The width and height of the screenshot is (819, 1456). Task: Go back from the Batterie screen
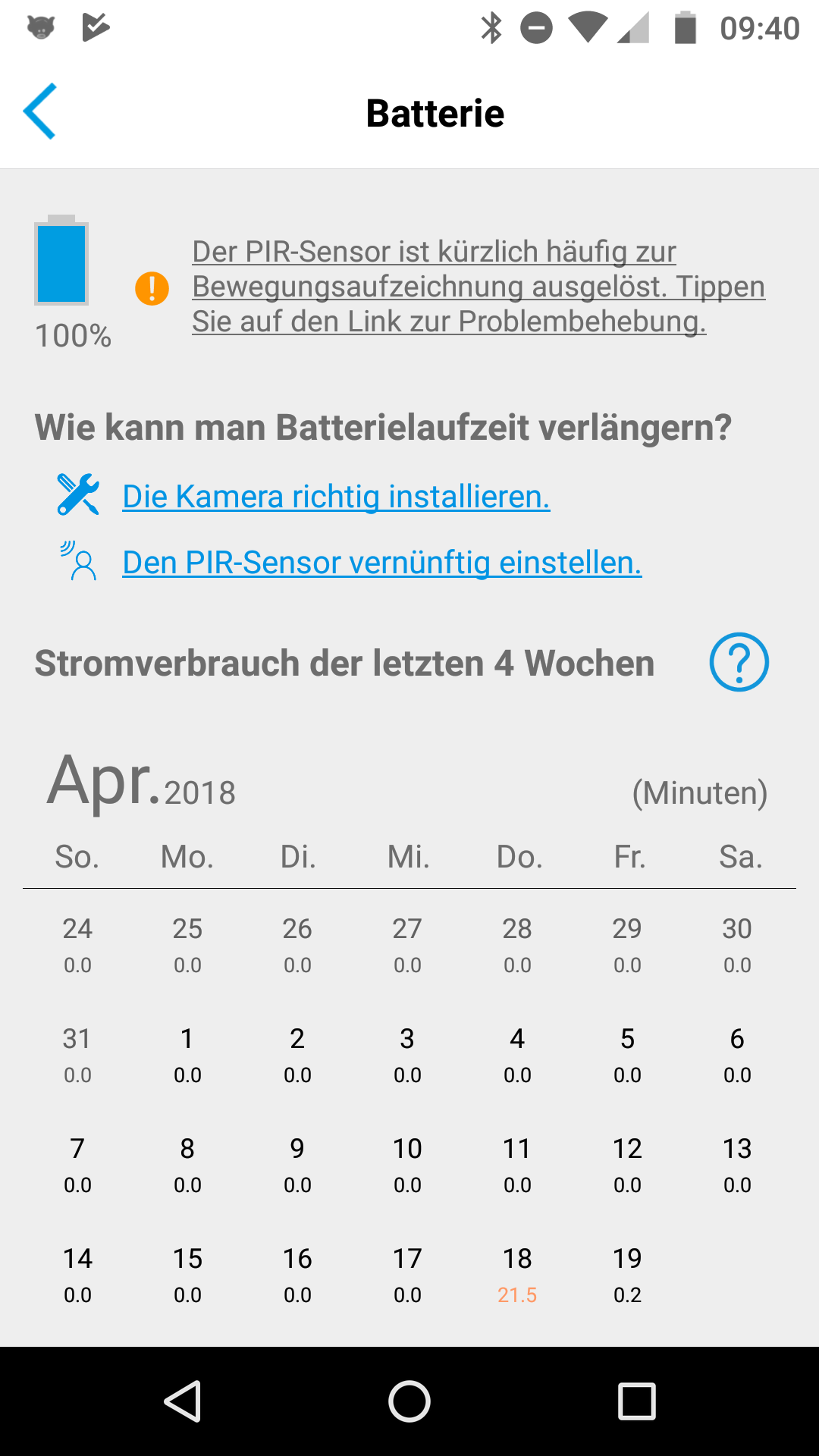[x=40, y=111]
